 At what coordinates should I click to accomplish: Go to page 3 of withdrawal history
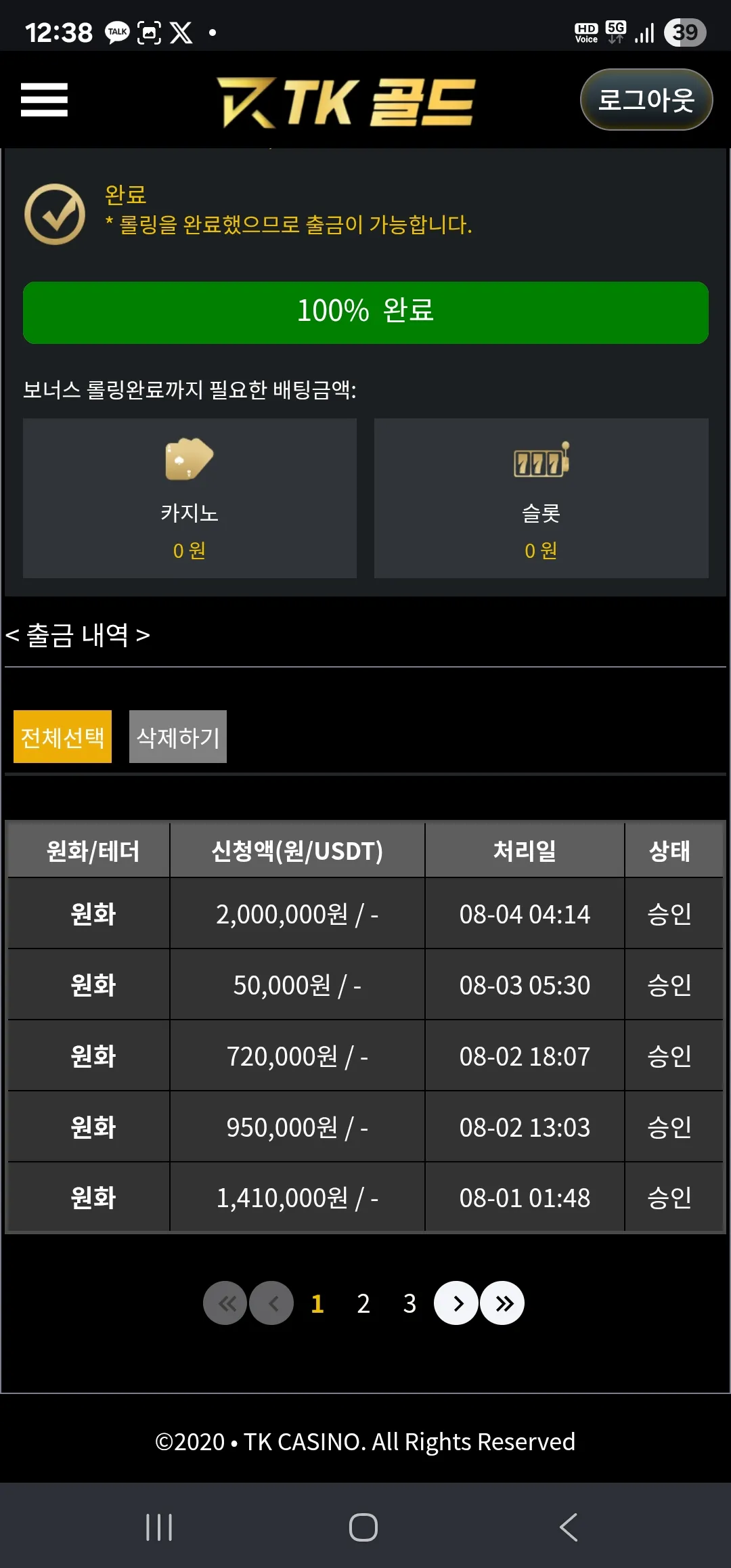(x=409, y=1303)
